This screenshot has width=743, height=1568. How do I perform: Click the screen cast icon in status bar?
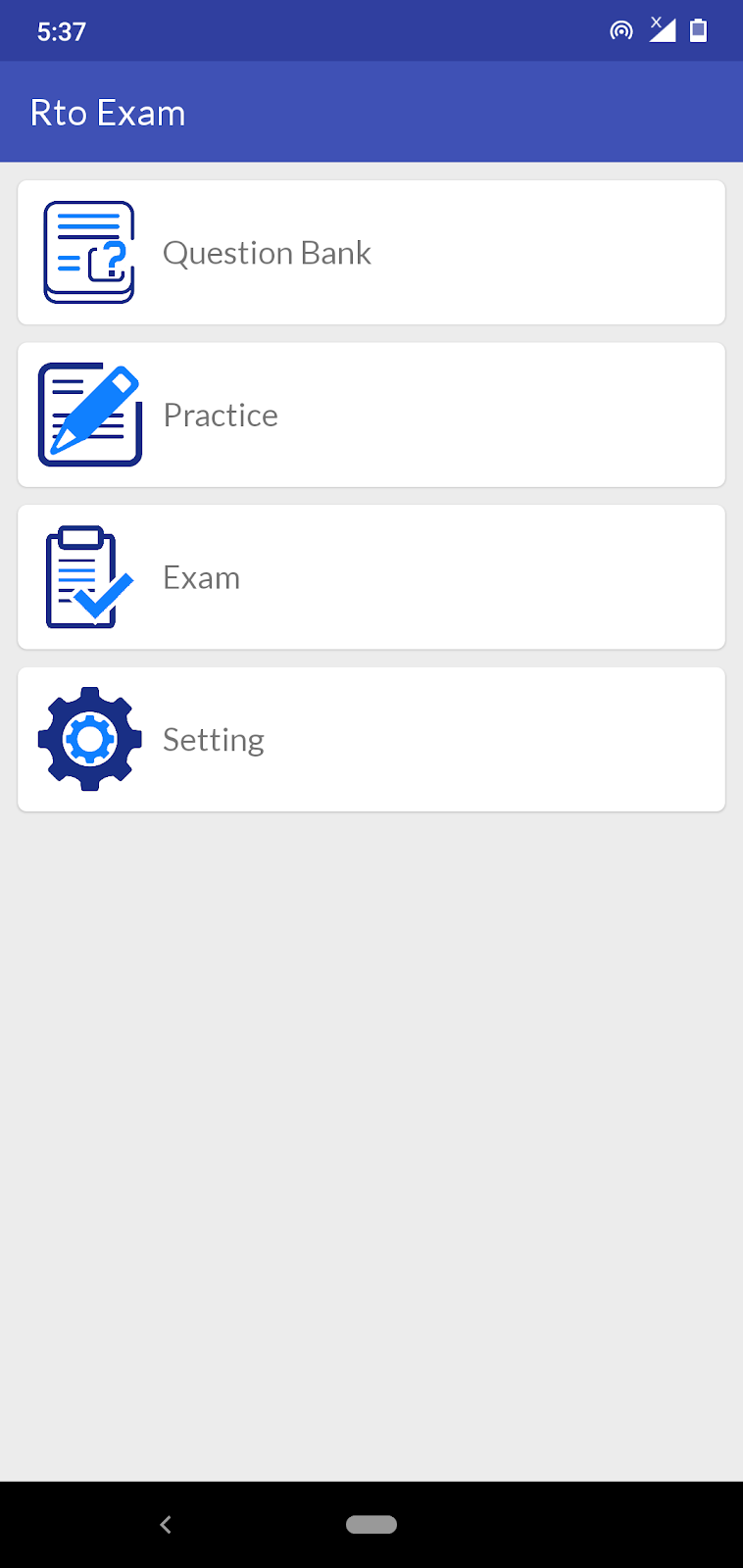click(621, 30)
